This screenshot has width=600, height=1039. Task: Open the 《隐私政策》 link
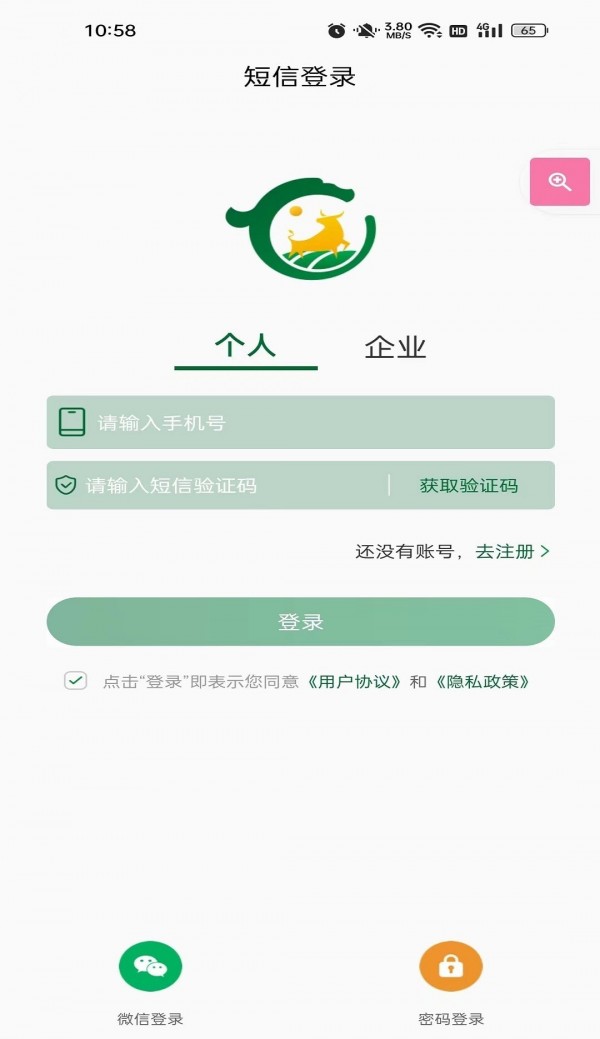[x=482, y=682]
